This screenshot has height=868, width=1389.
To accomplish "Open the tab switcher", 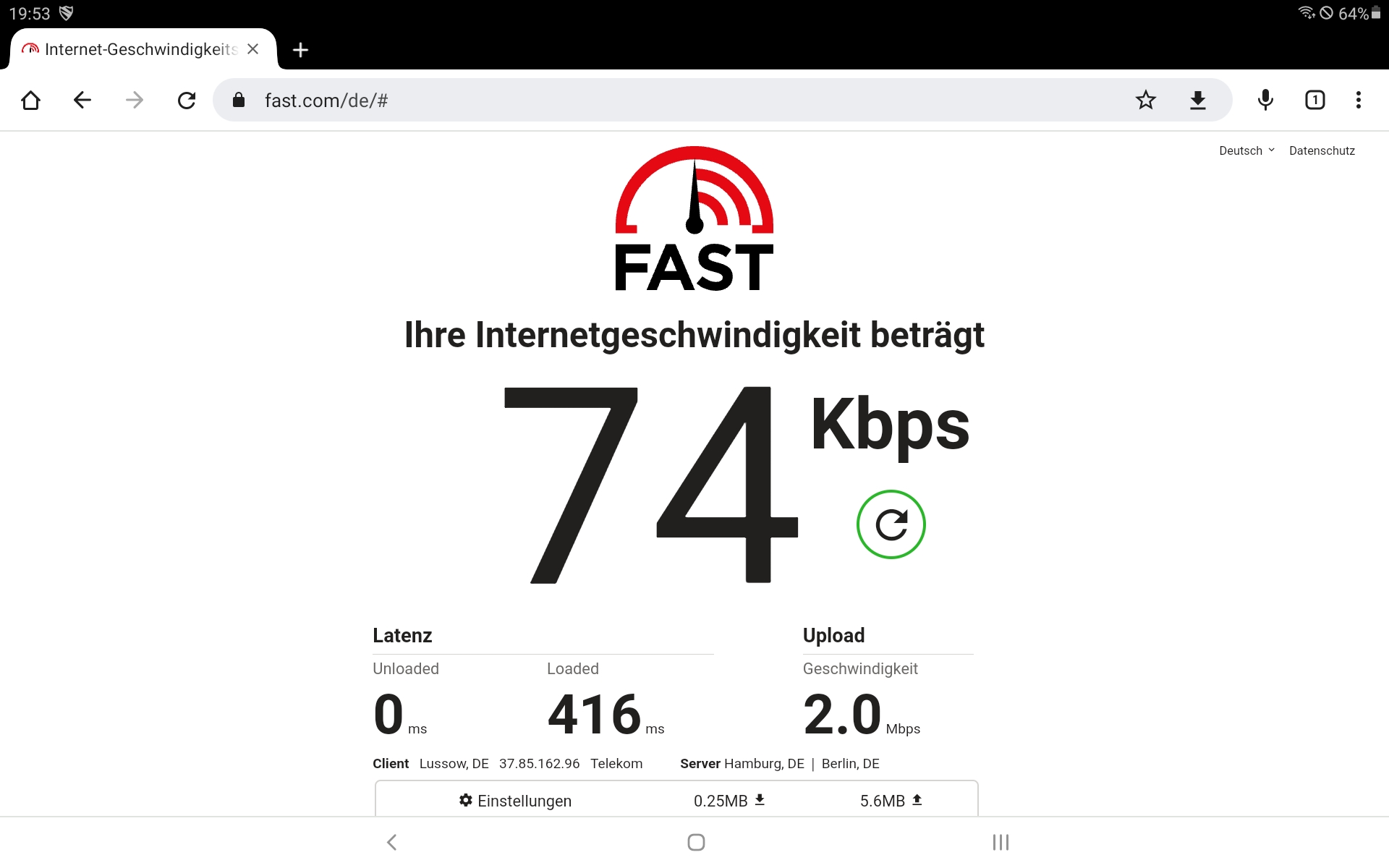I will tap(1314, 100).
